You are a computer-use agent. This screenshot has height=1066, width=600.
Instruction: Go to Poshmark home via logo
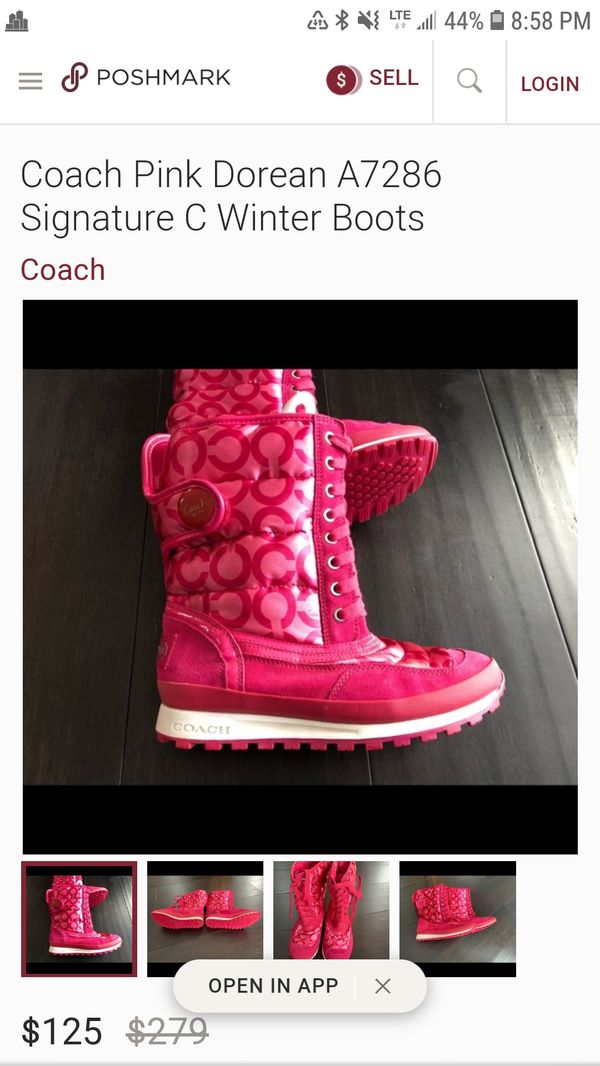coord(145,78)
